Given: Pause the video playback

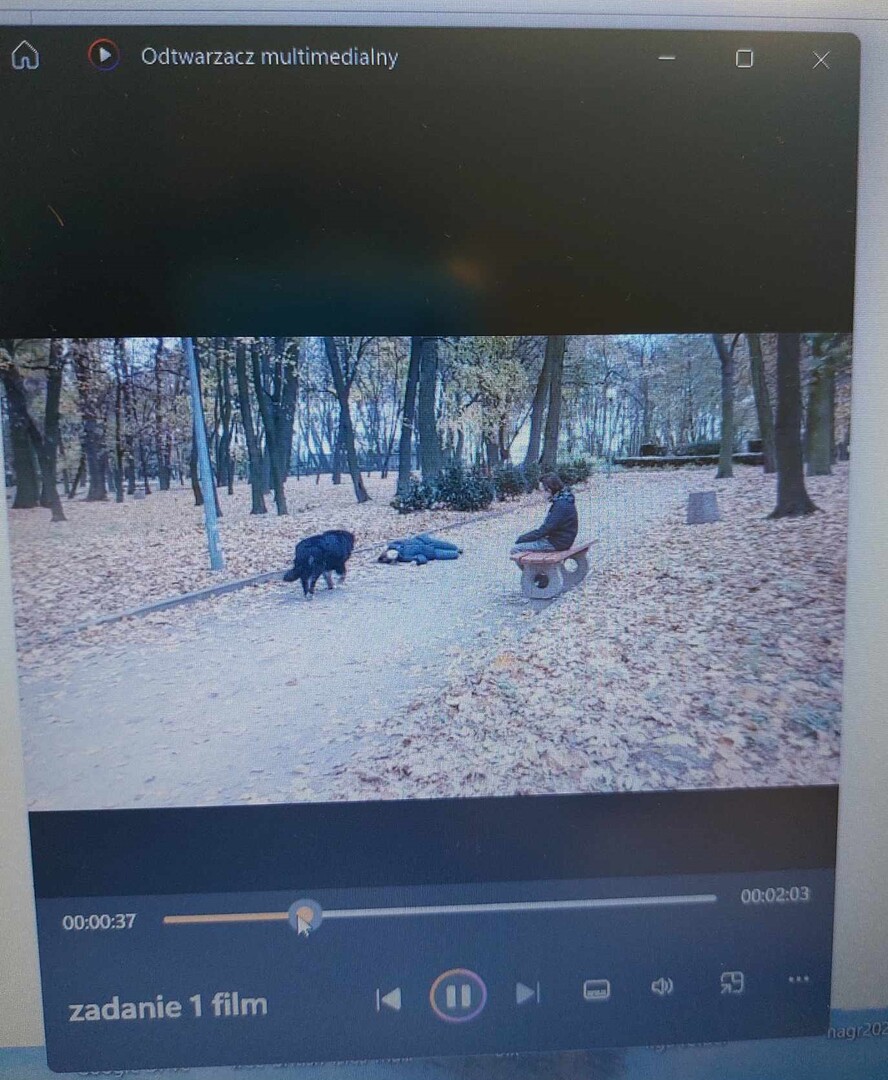Looking at the screenshot, I should 458,996.
